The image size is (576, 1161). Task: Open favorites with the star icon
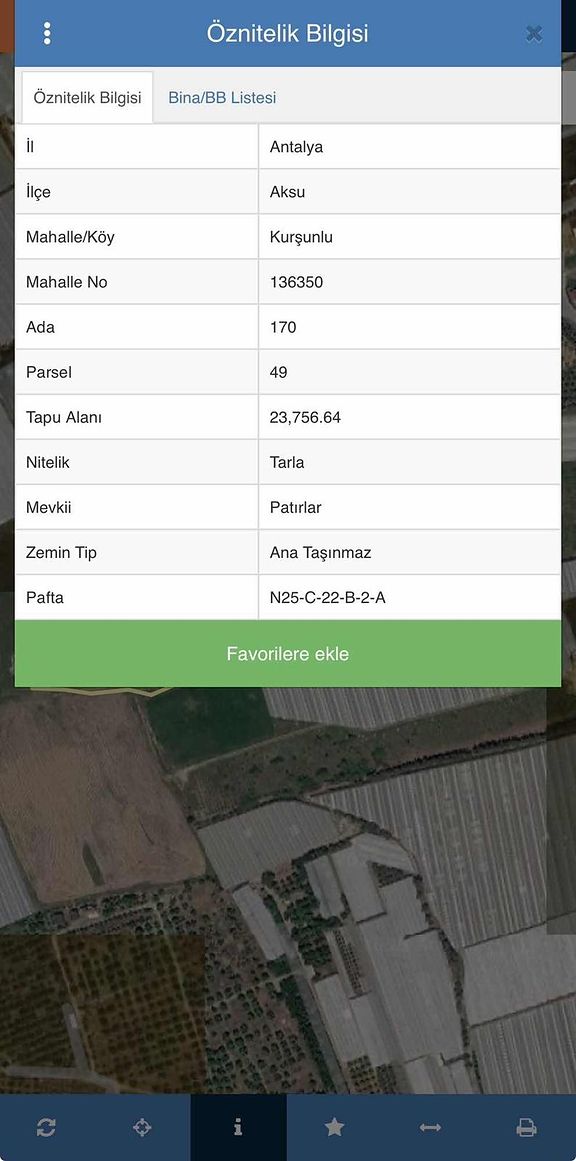point(334,1127)
